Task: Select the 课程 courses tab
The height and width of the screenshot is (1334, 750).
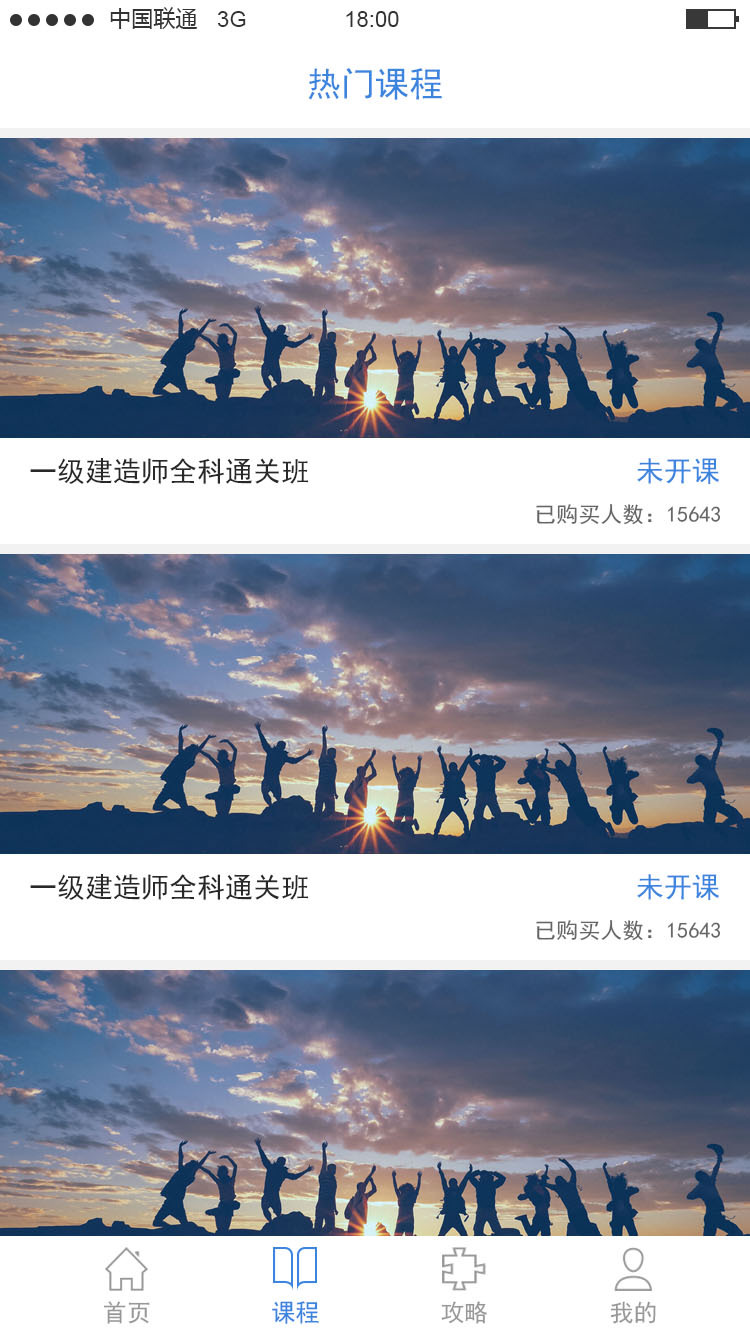Action: tap(295, 1285)
